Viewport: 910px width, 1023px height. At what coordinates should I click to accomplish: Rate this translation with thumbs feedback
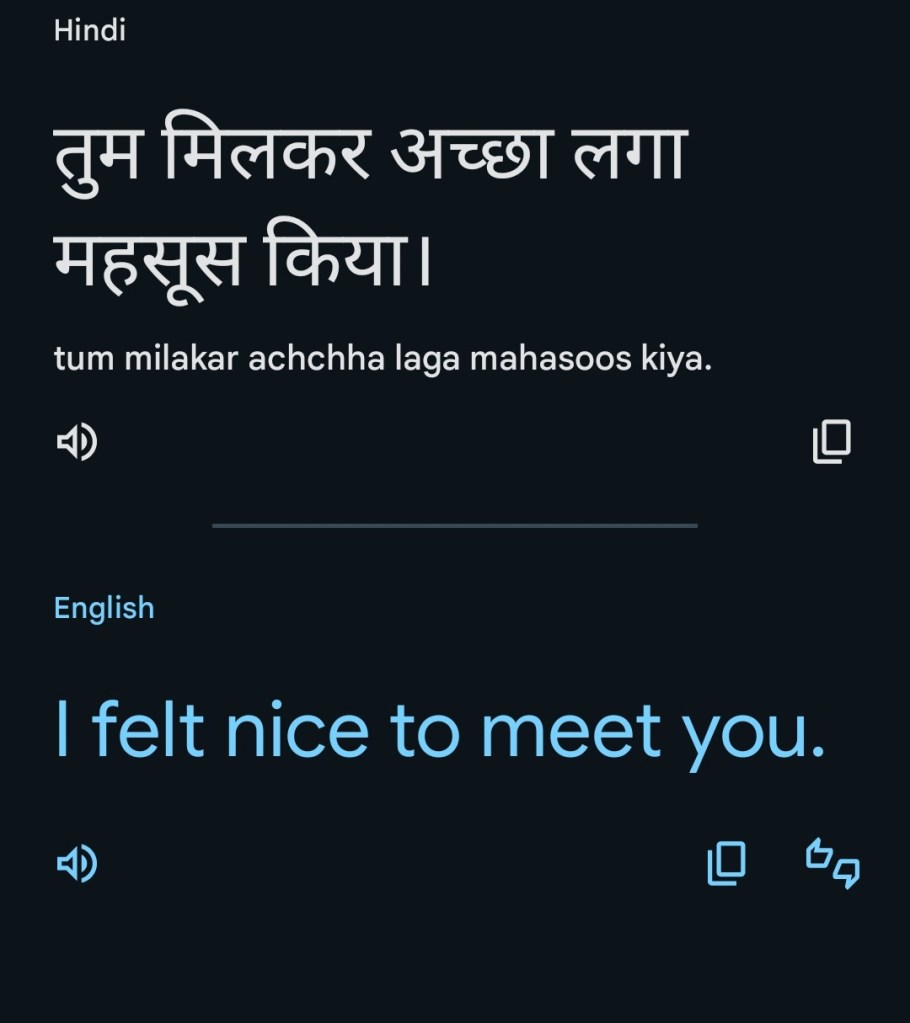point(833,864)
